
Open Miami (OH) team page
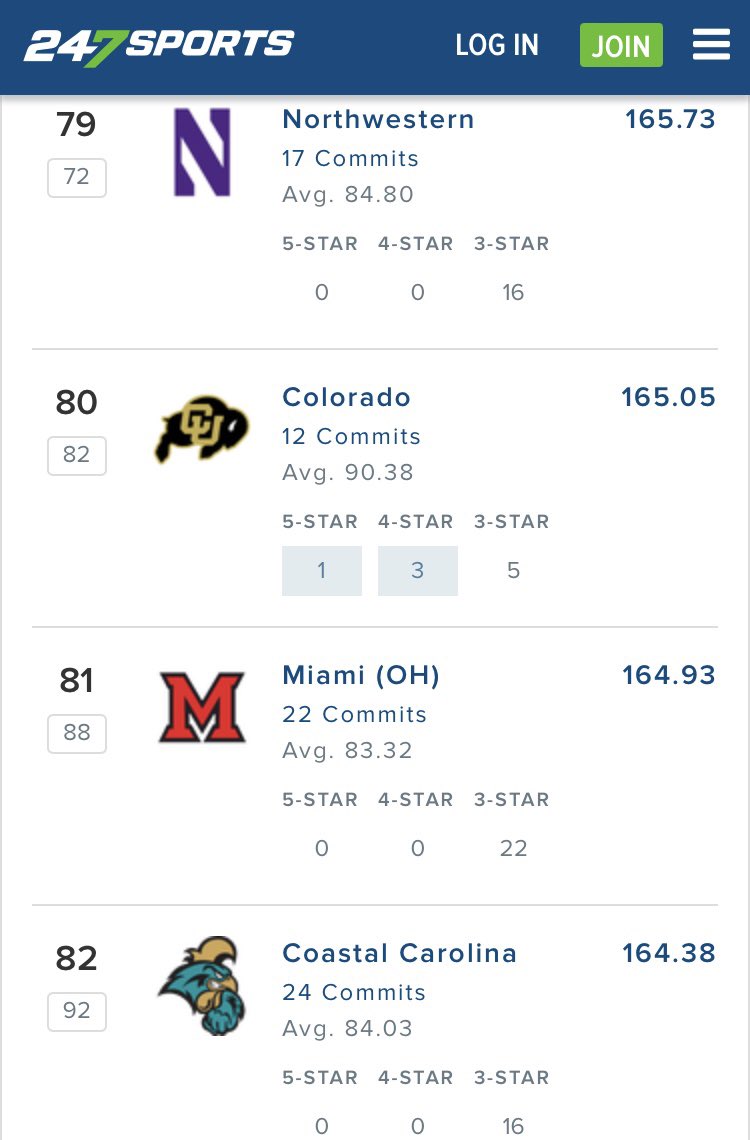361,675
